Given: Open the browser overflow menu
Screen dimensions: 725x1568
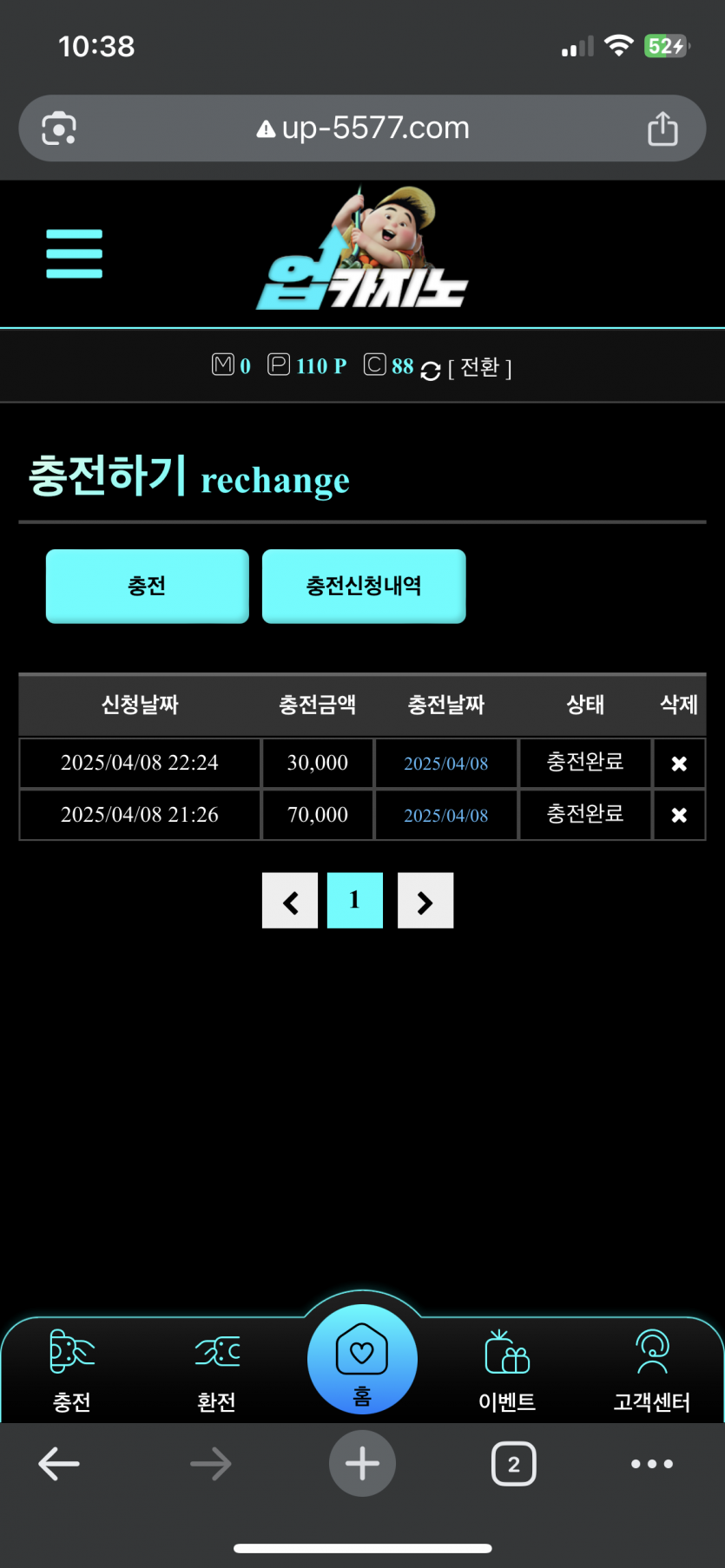Looking at the screenshot, I should [652, 1464].
